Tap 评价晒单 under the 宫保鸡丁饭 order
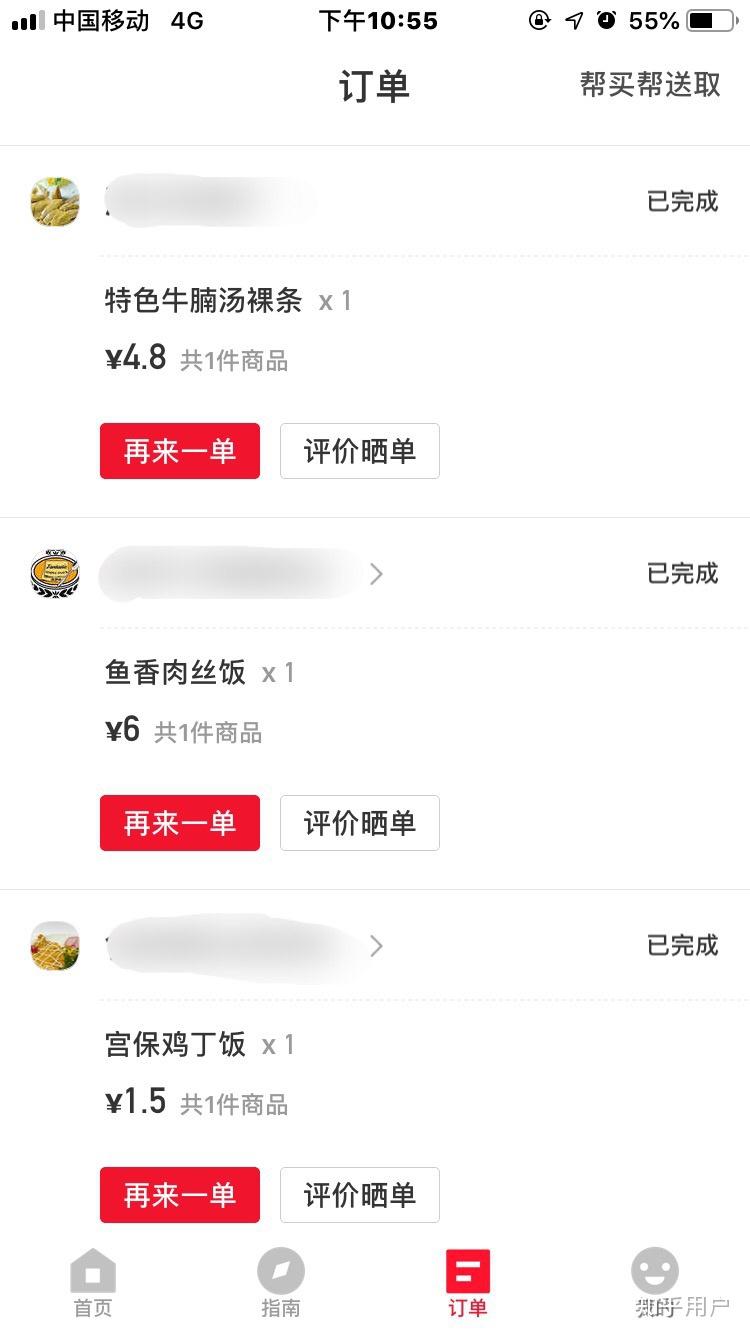The width and height of the screenshot is (750, 1334). click(360, 1195)
